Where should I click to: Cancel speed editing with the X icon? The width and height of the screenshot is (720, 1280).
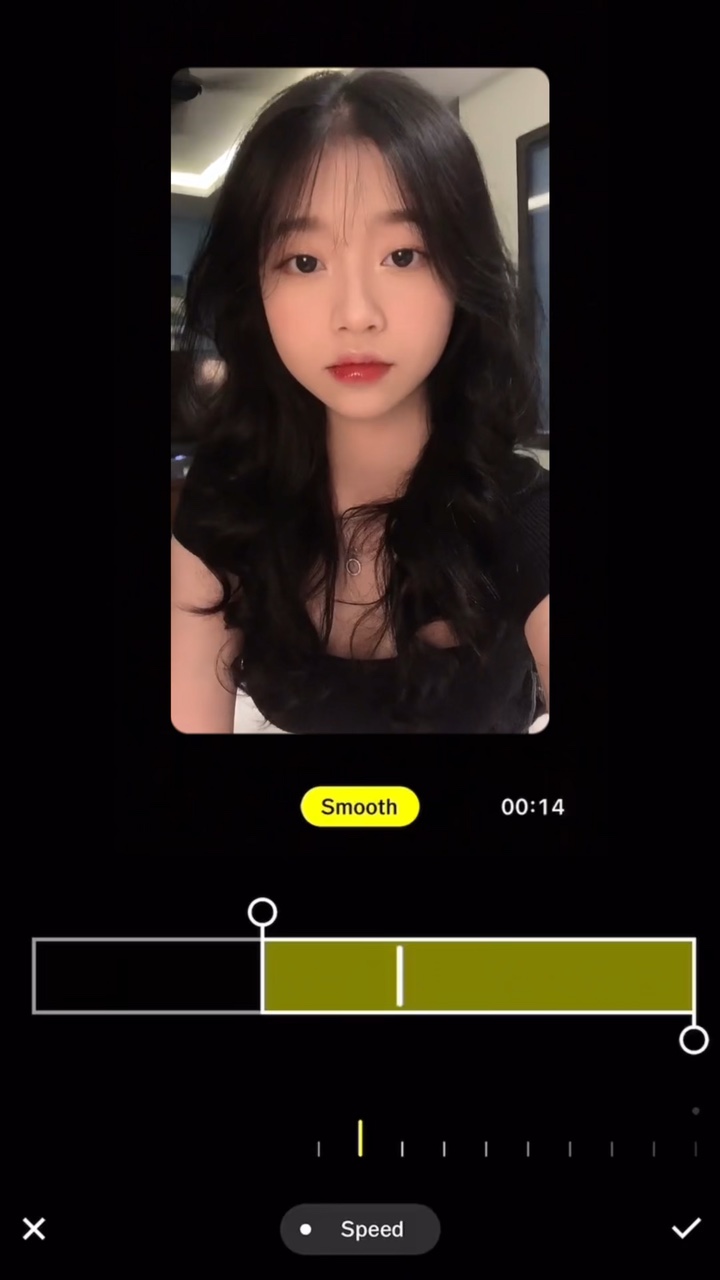34,1229
